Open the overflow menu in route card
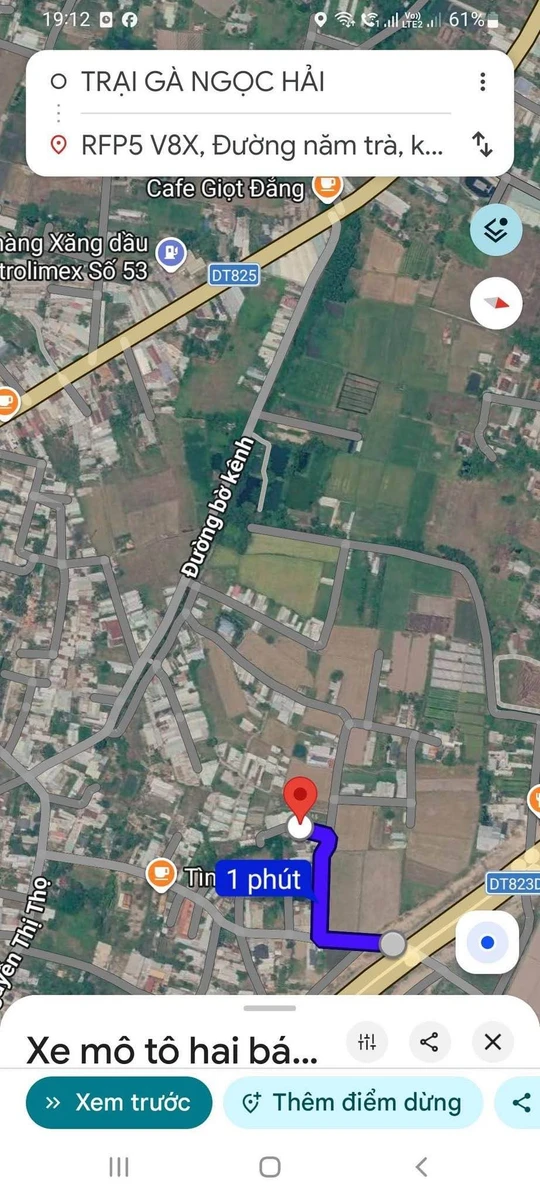The height and width of the screenshot is (1200, 540). click(483, 82)
